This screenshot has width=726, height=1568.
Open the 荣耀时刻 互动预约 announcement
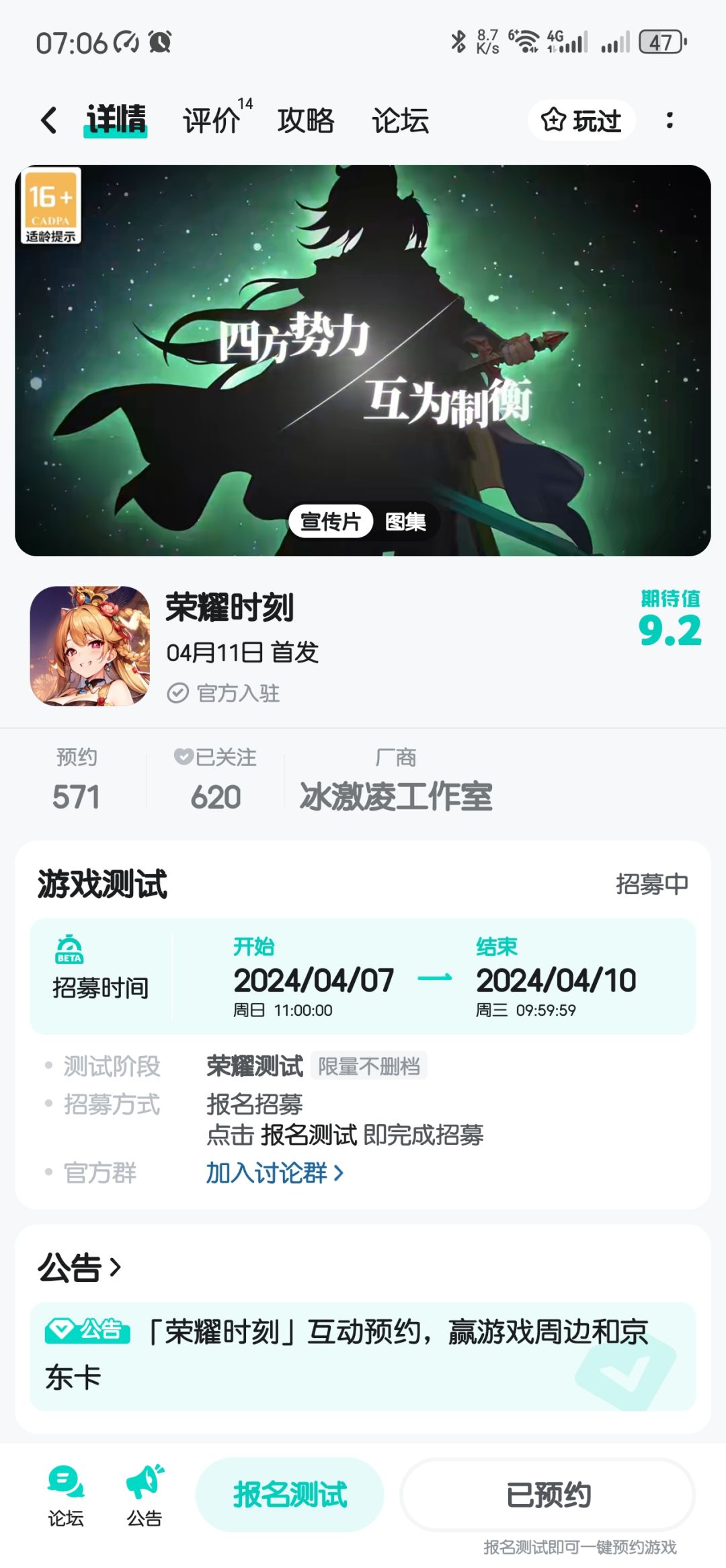click(x=363, y=1356)
